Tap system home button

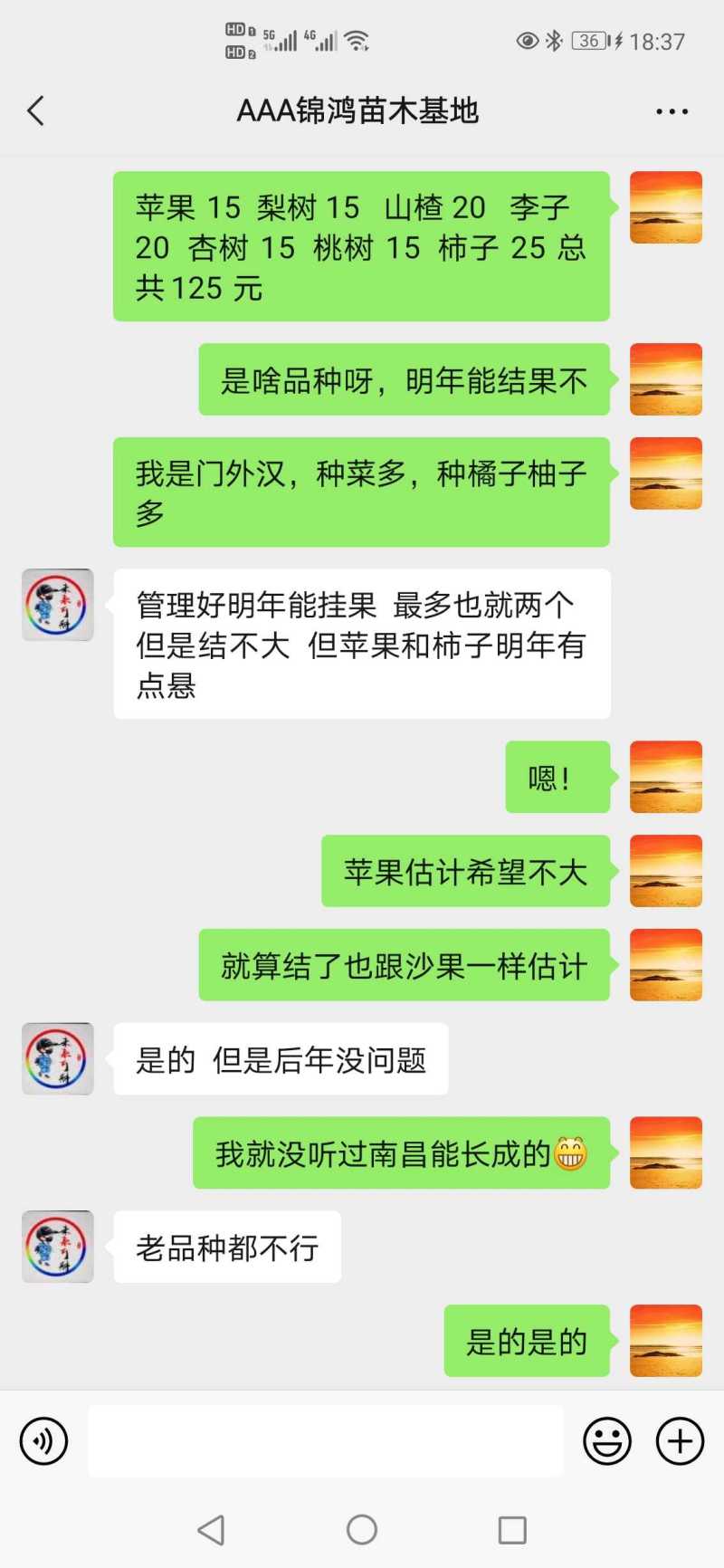click(362, 1529)
